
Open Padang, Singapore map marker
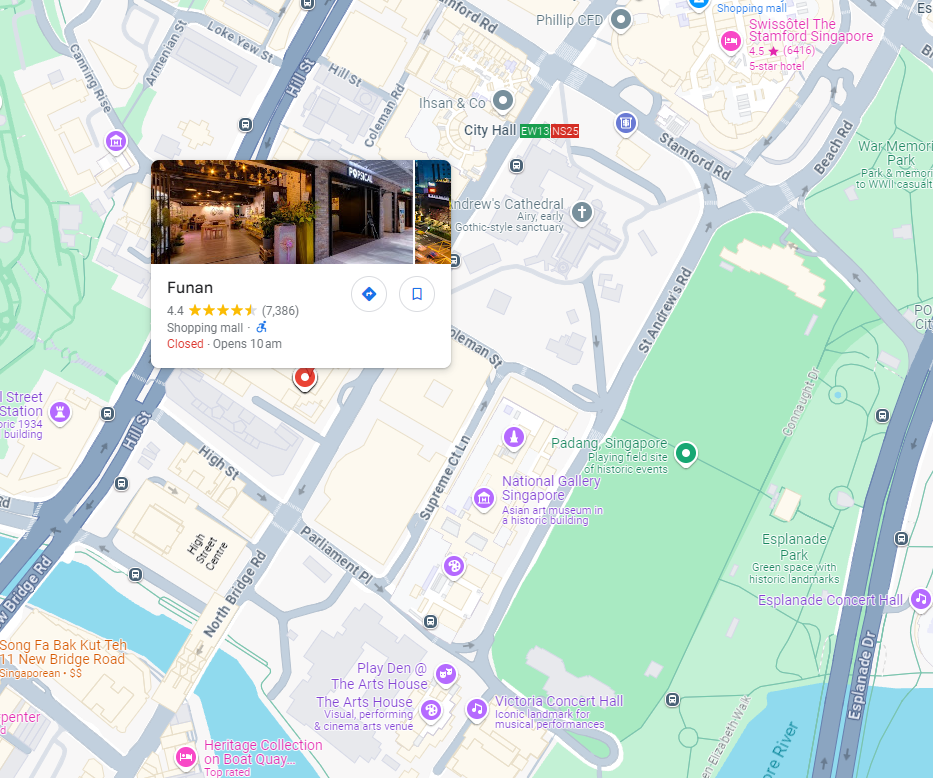point(685,453)
